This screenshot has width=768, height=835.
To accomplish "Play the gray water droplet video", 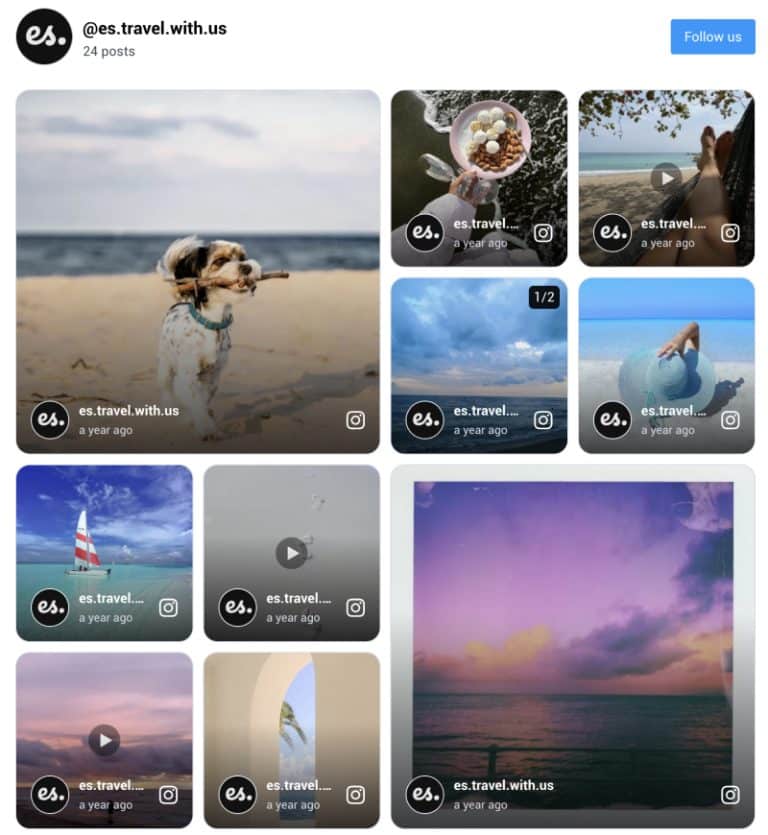I will (291, 553).
